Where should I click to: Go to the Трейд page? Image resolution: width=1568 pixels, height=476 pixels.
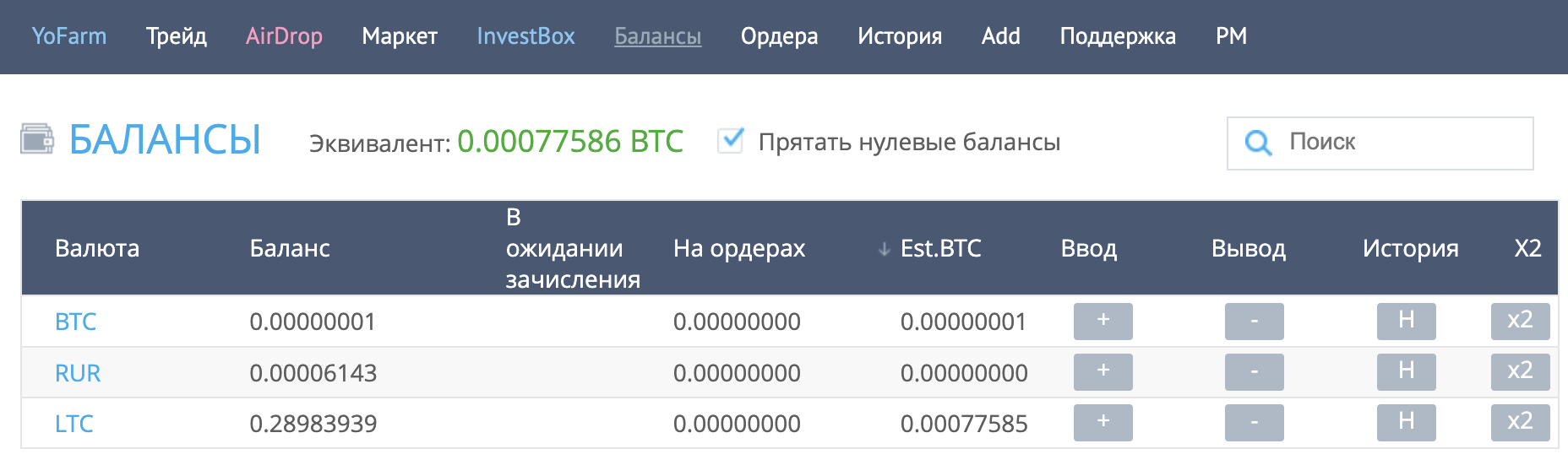click(176, 36)
